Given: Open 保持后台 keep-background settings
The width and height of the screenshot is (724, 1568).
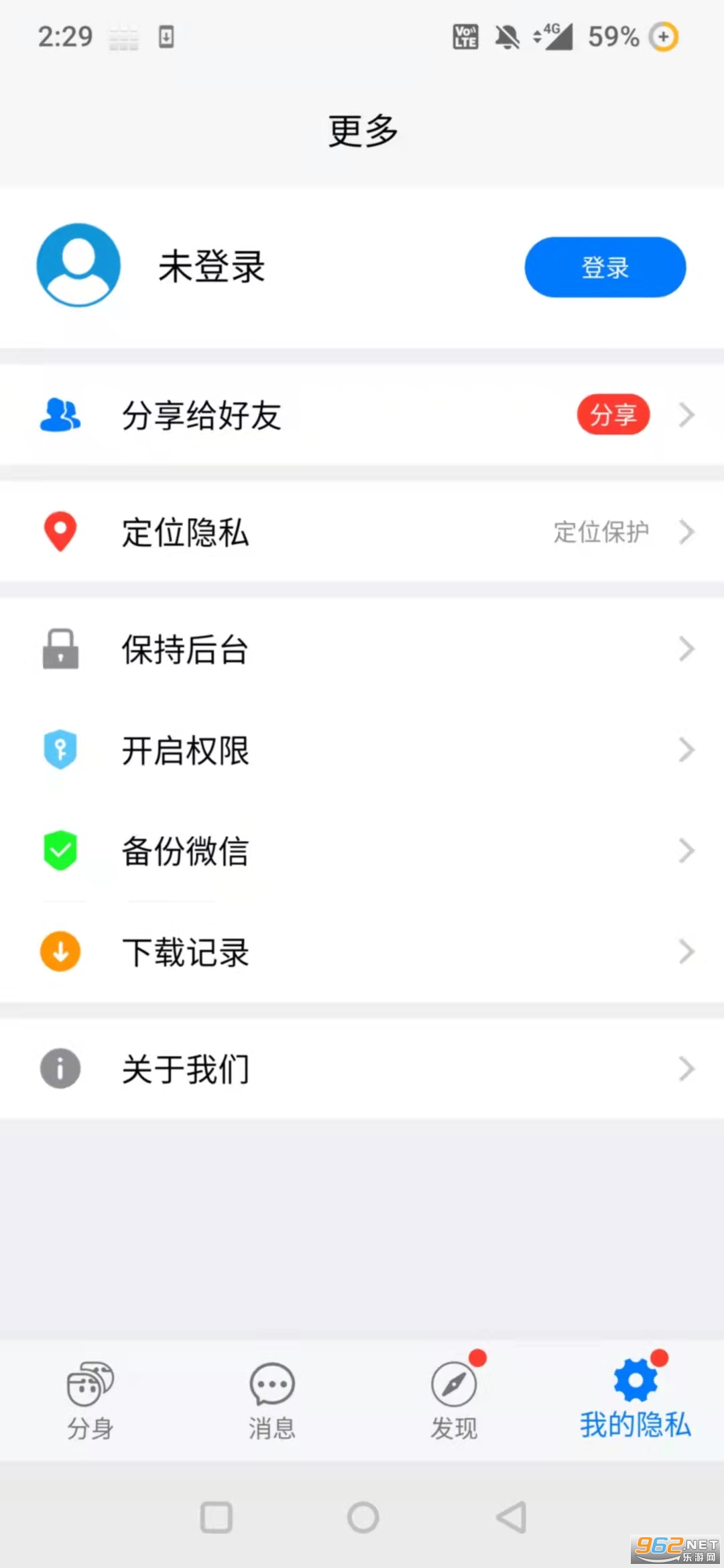Looking at the screenshot, I should pyautogui.click(x=362, y=649).
